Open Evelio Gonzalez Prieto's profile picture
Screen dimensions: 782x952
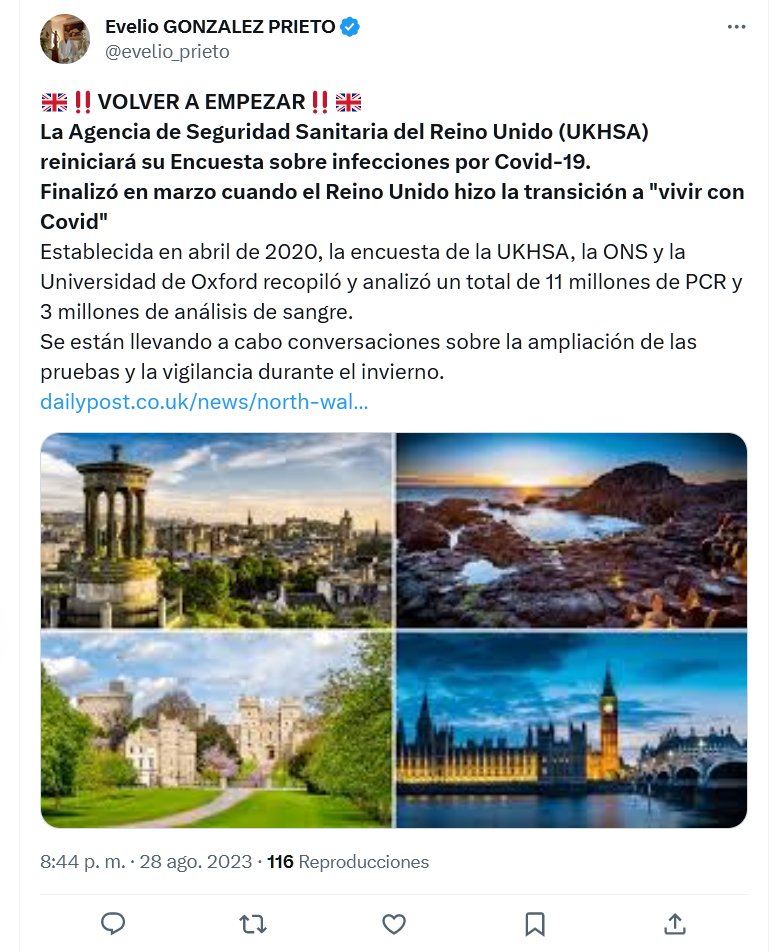(x=64, y=39)
